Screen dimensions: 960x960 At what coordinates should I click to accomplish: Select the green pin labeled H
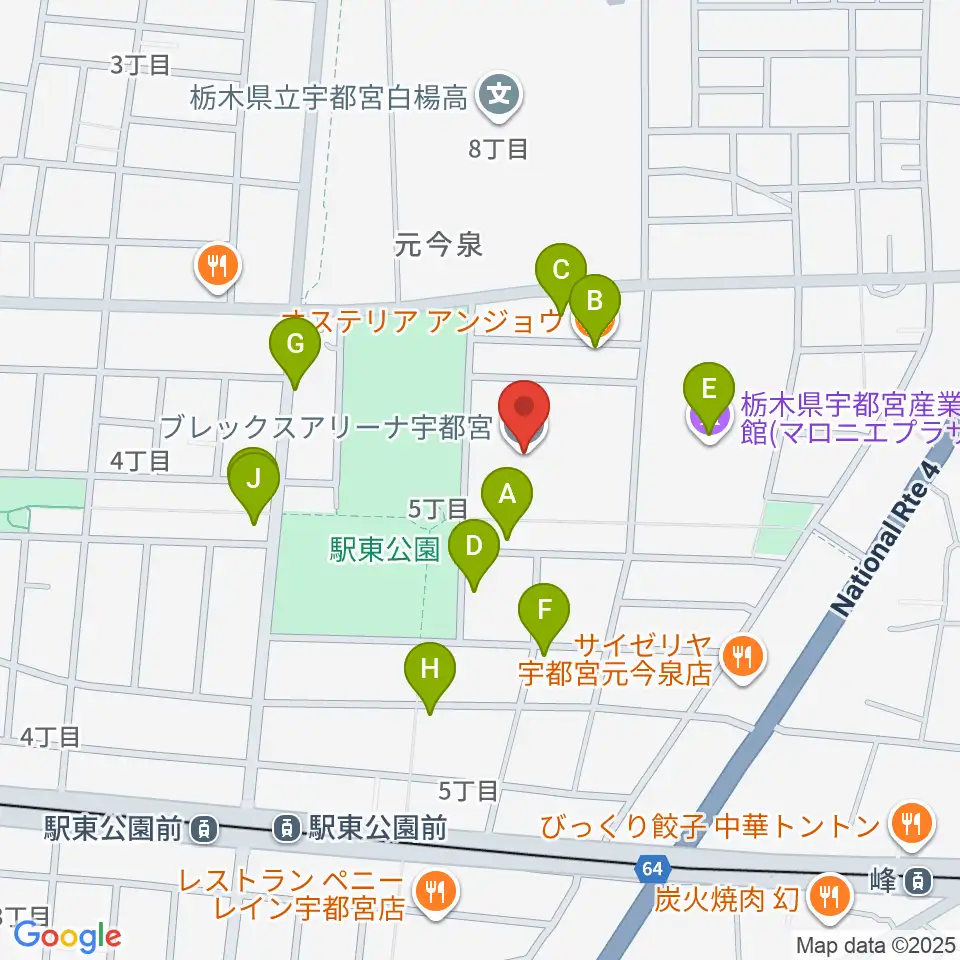[x=430, y=670]
